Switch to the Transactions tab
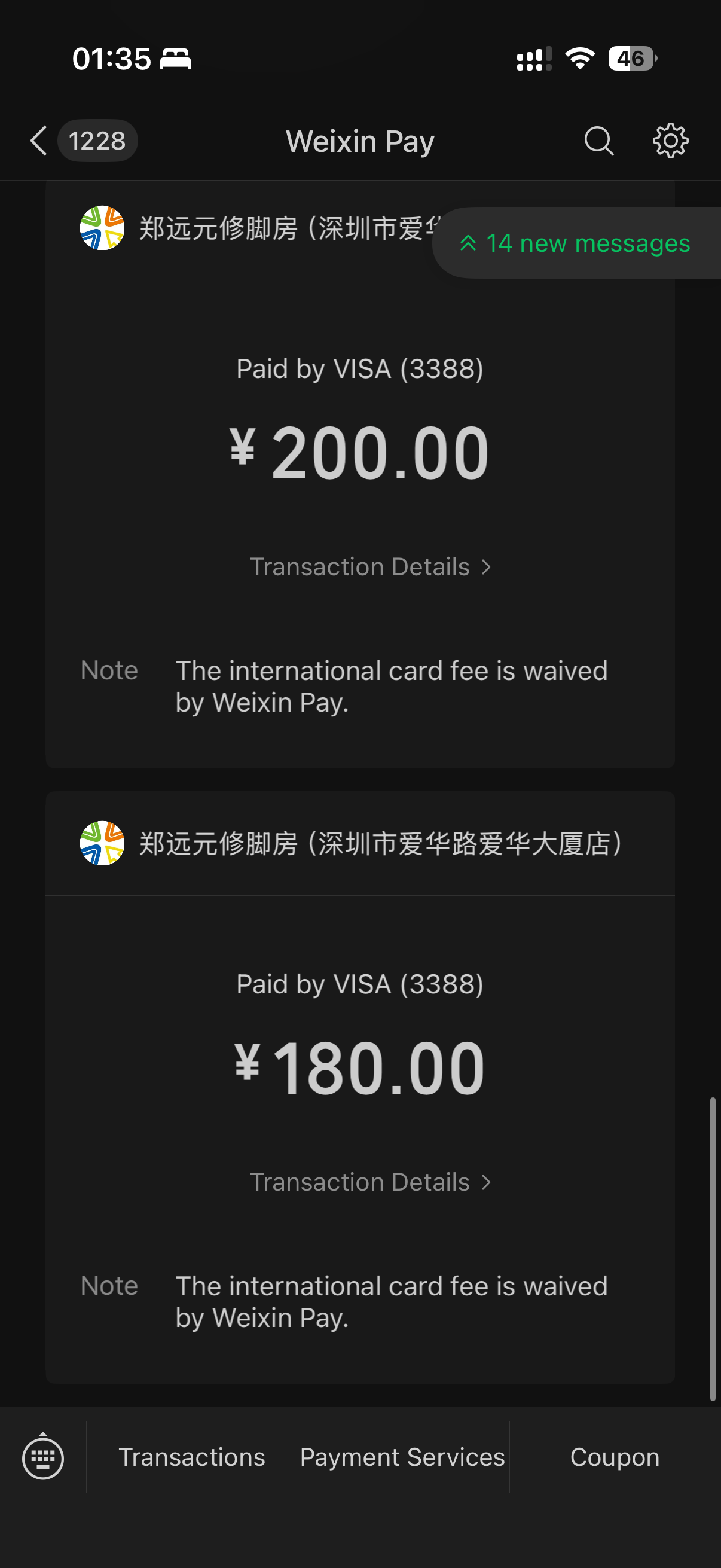The image size is (721, 1568). tap(193, 1457)
